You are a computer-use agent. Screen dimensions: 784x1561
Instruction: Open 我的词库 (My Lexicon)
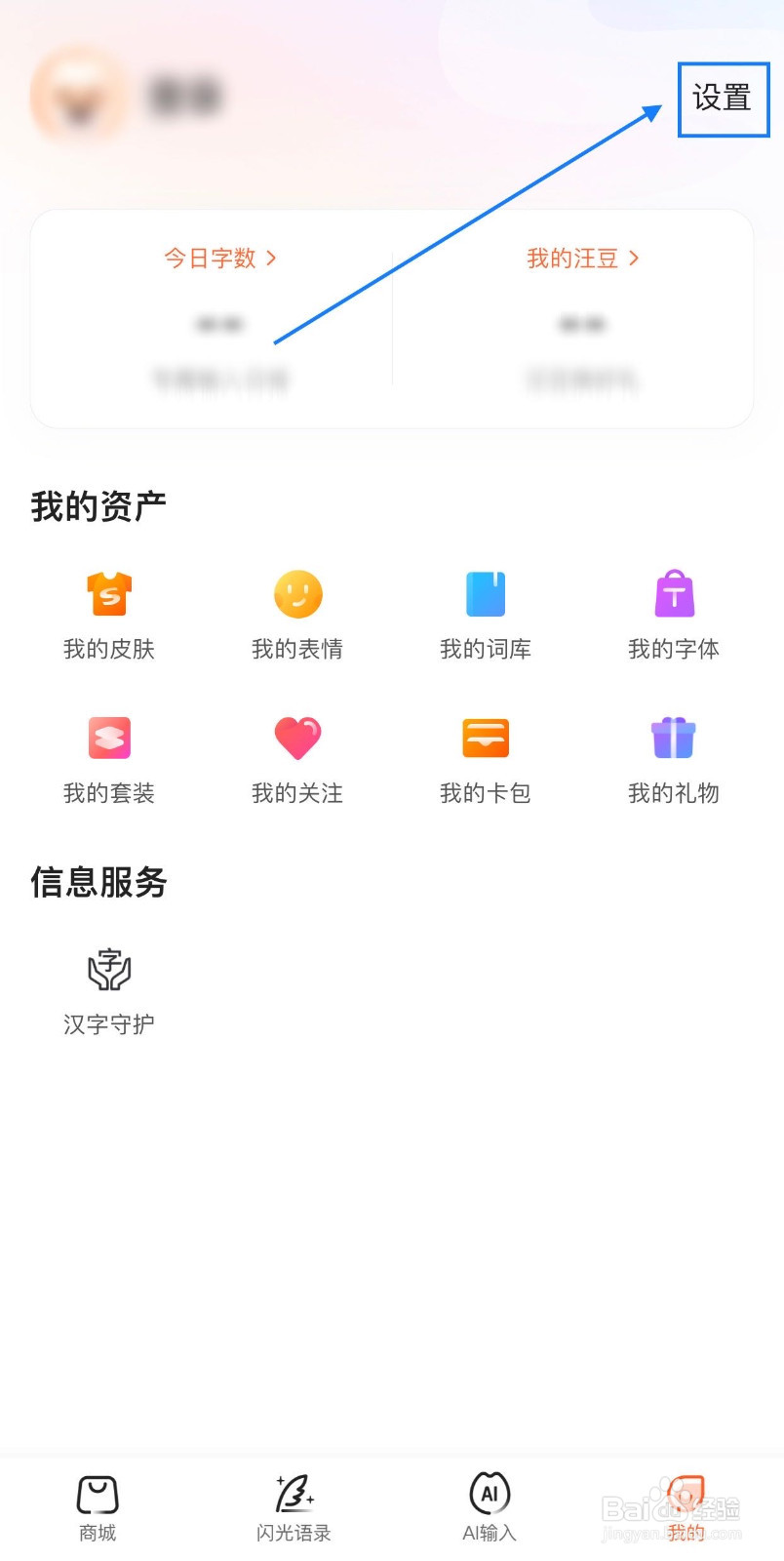pyautogui.click(x=485, y=613)
